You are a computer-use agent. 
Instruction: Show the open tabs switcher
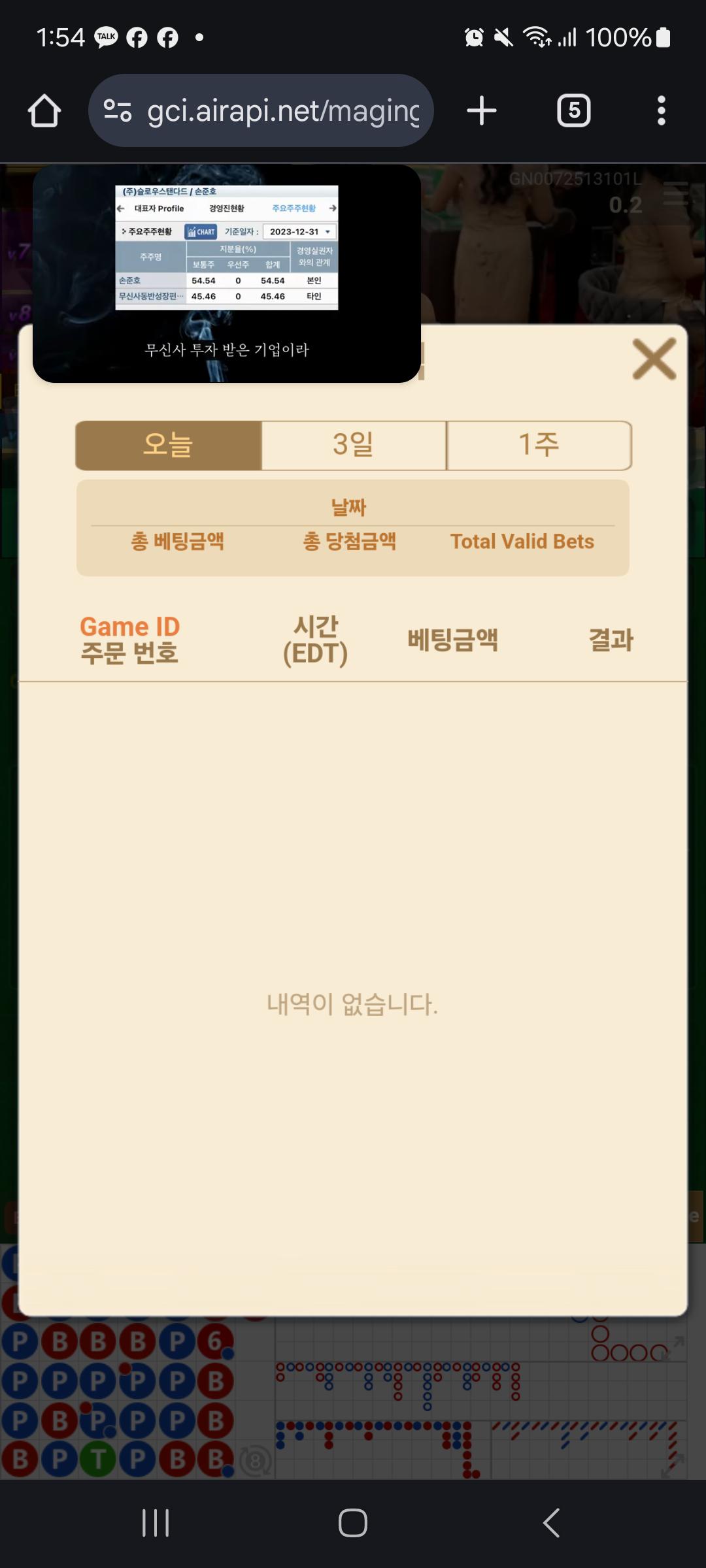(x=573, y=111)
